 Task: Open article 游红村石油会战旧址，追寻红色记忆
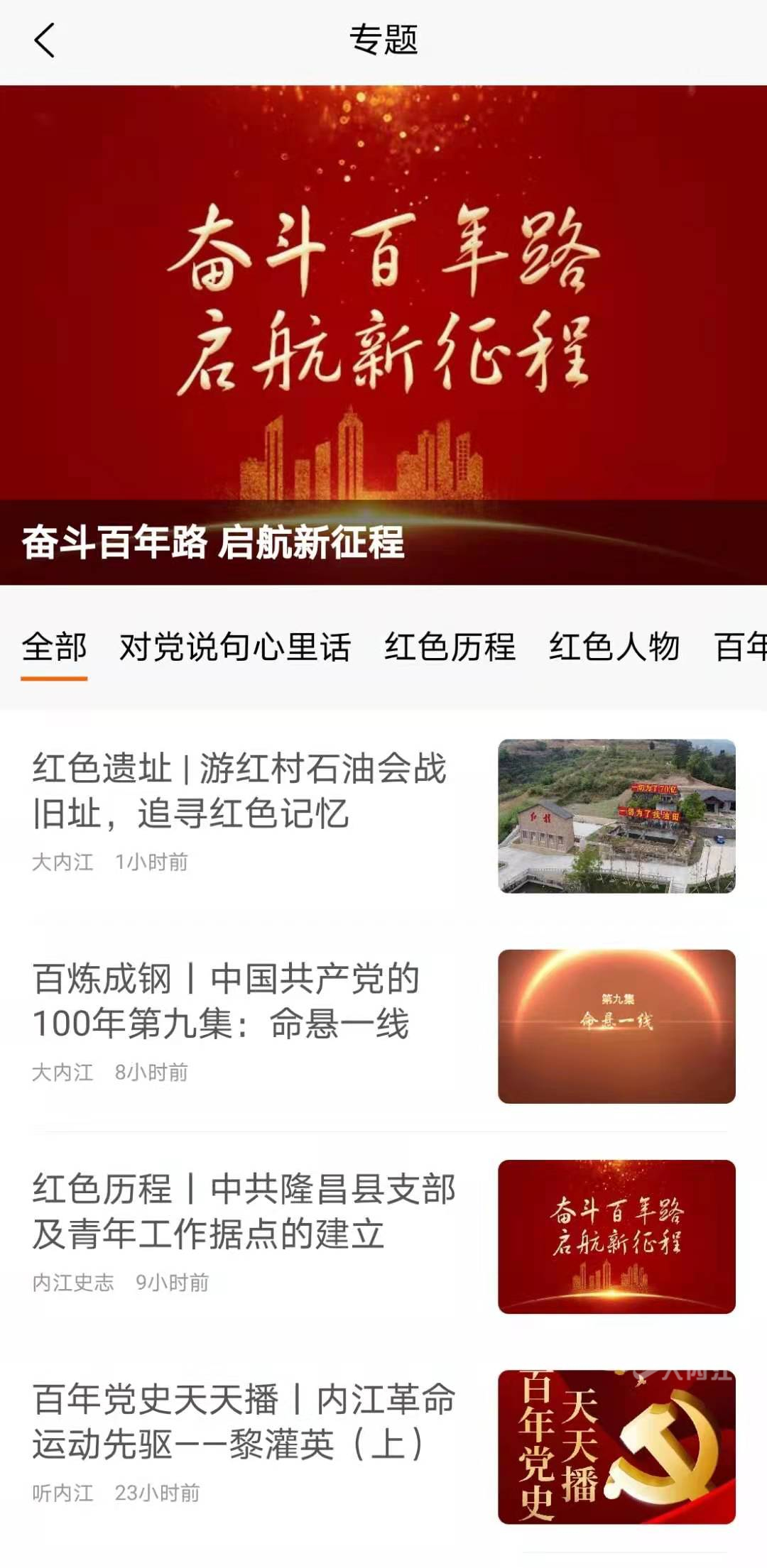click(239, 791)
